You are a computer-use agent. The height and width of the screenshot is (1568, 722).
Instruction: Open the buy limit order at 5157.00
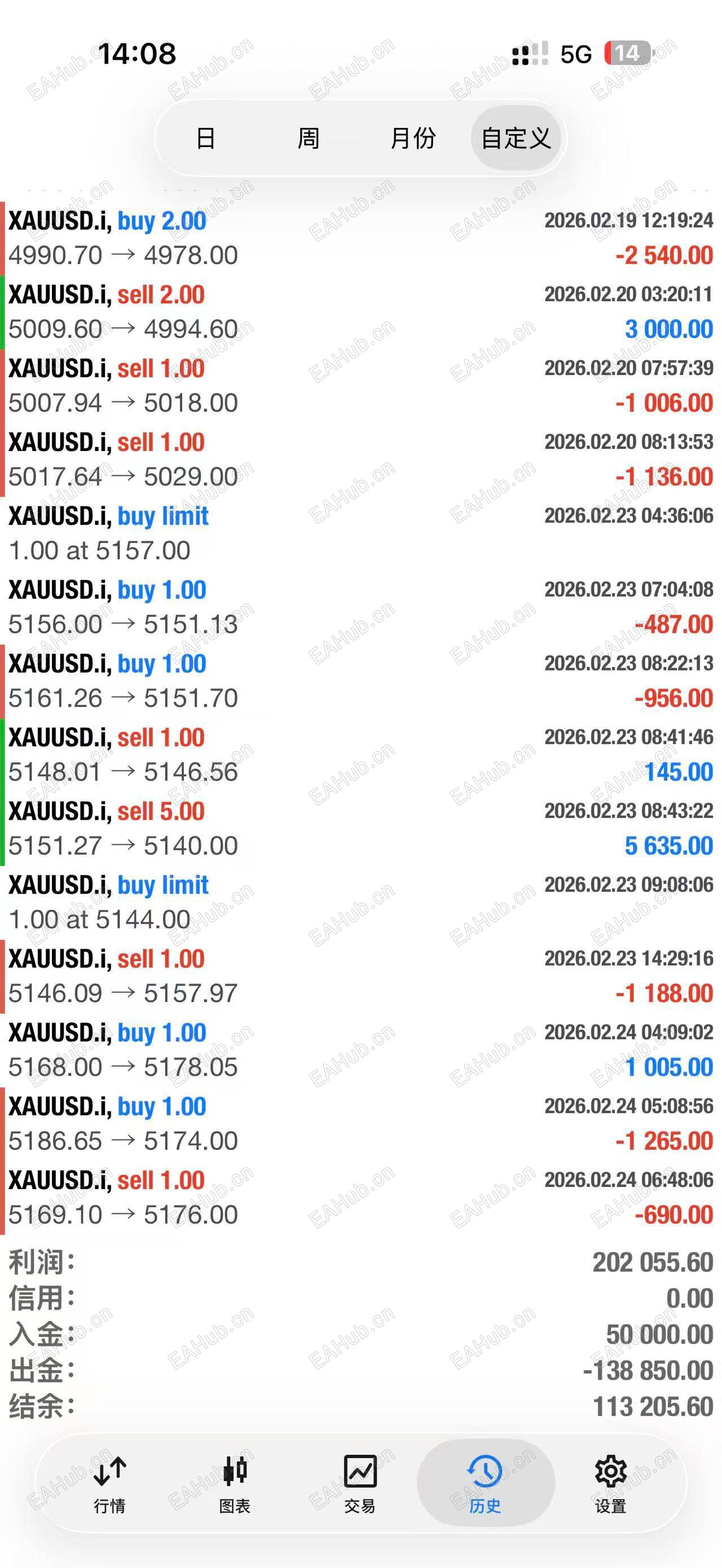[361, 533]
